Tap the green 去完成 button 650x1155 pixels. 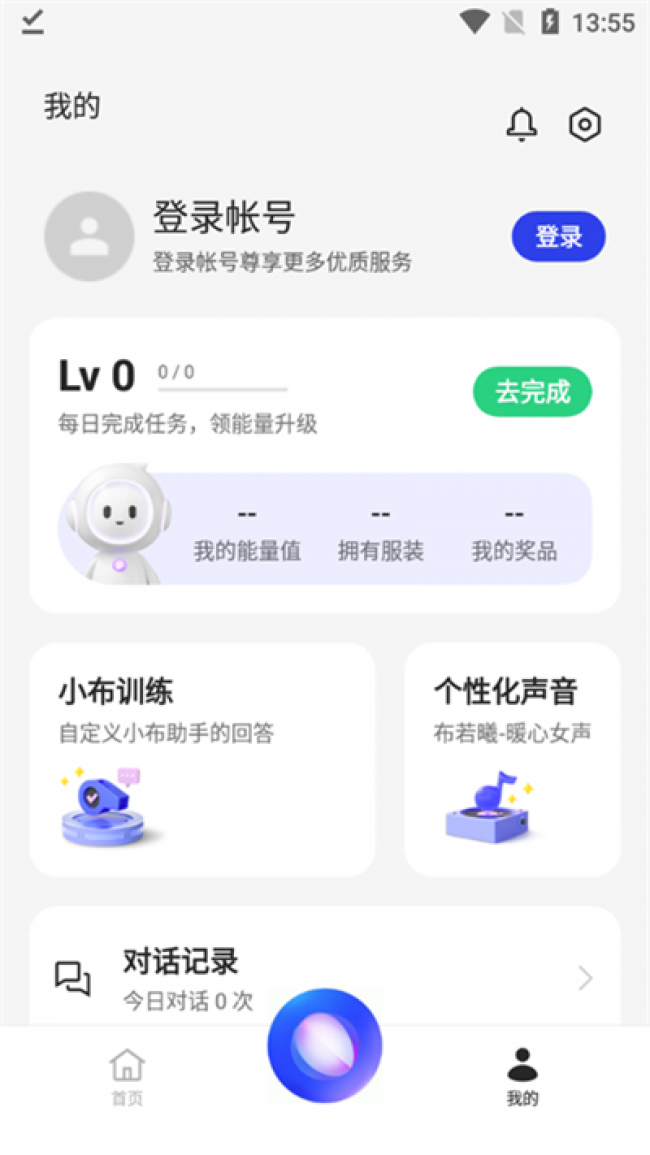(532, 392)
